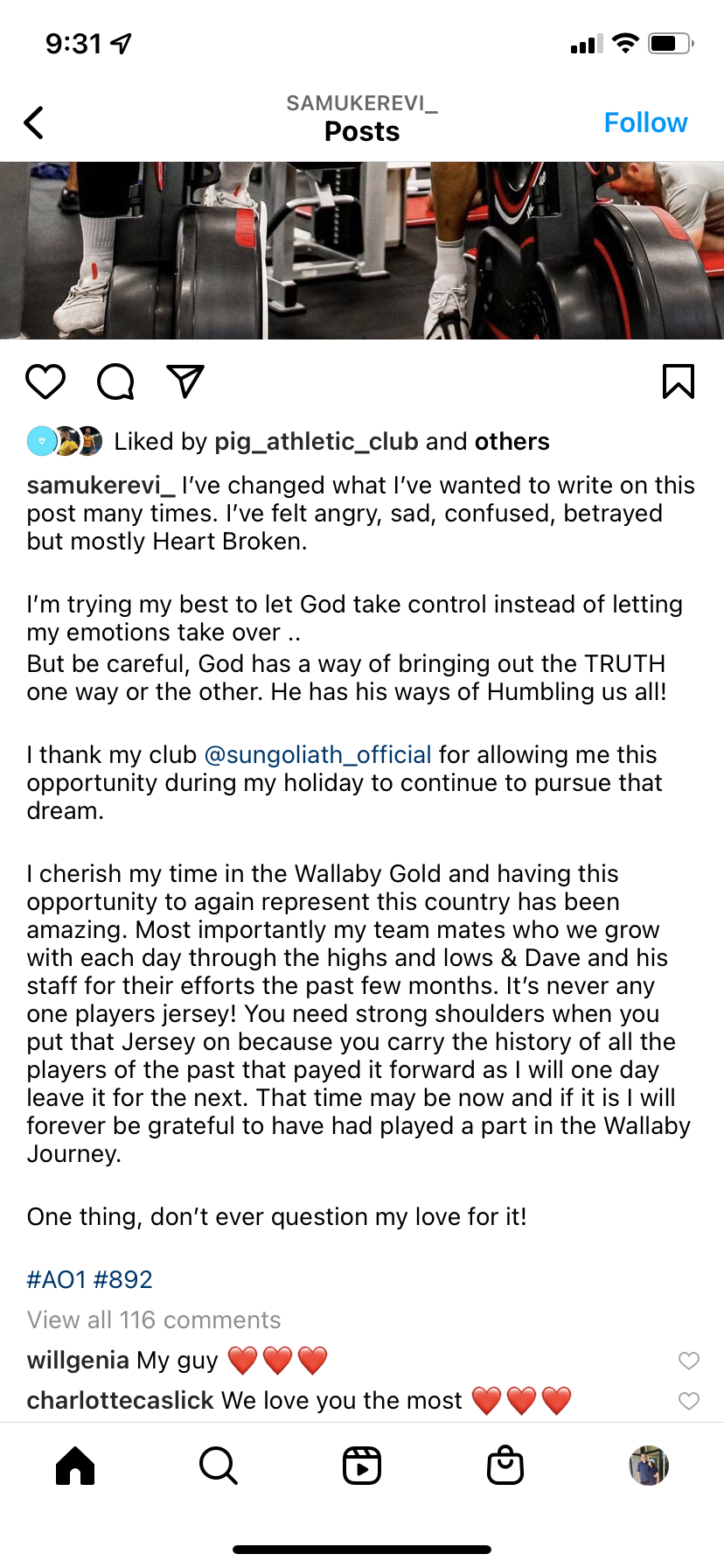Open your profile tab
Viewport: 724px width, 1568px height.
[649, 1466]
